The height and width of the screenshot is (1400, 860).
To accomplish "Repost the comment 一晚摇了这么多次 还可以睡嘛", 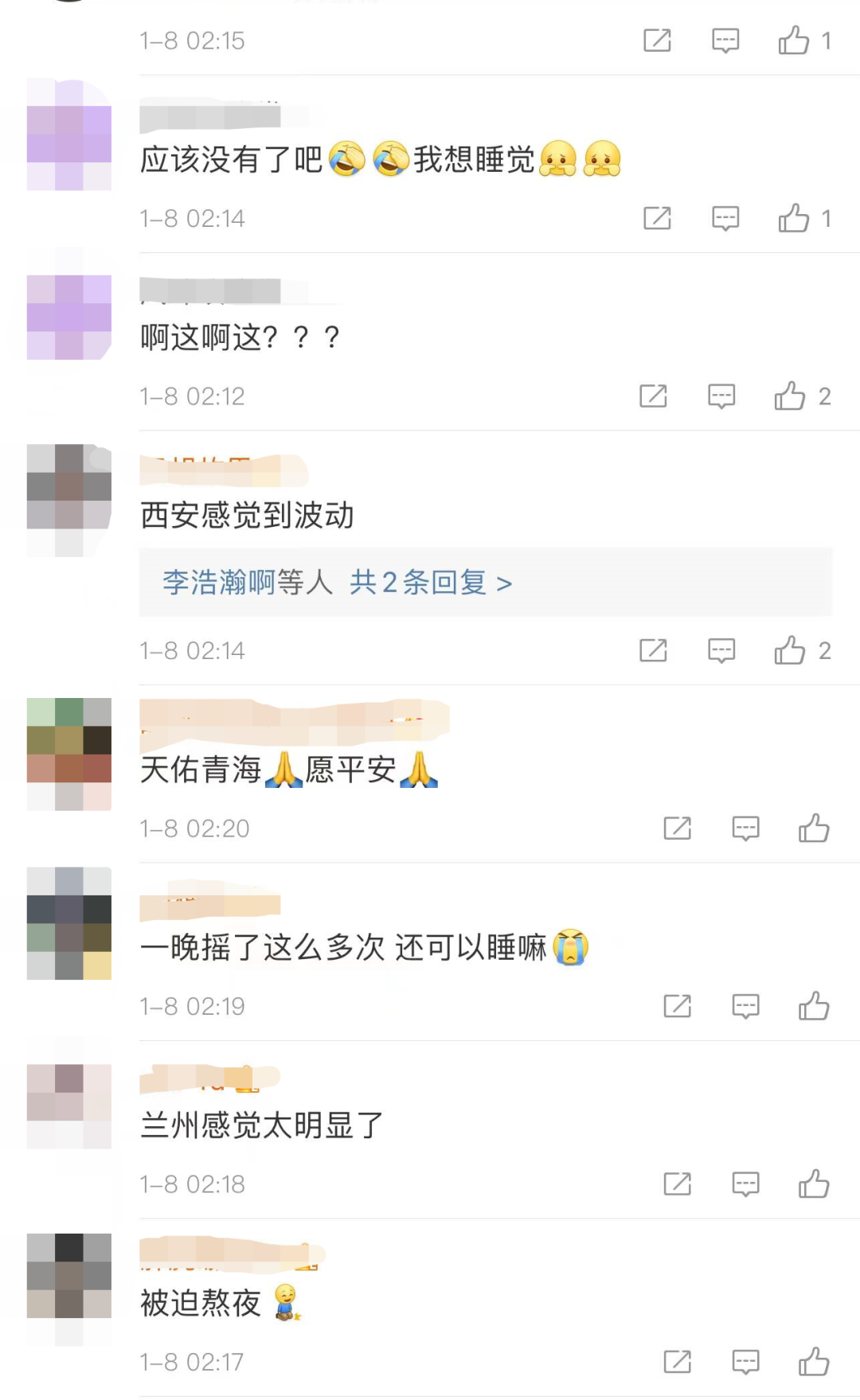I will coord(677,1006).
